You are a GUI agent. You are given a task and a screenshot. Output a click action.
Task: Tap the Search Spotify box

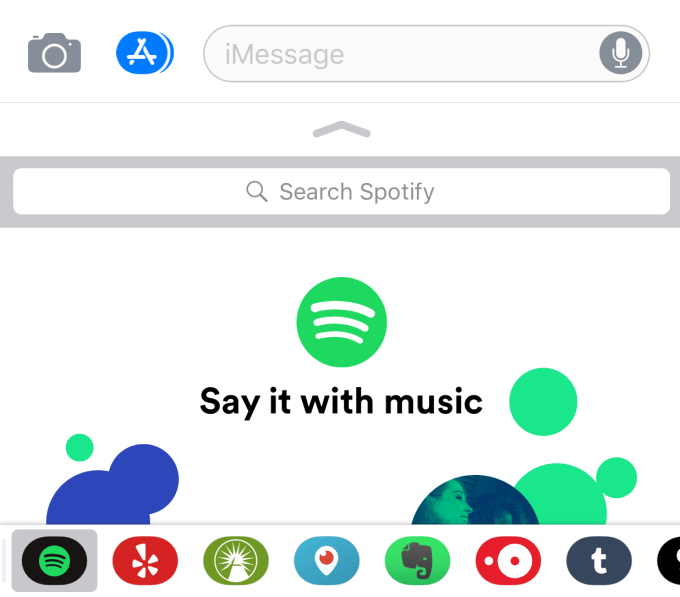click(341, 191)
